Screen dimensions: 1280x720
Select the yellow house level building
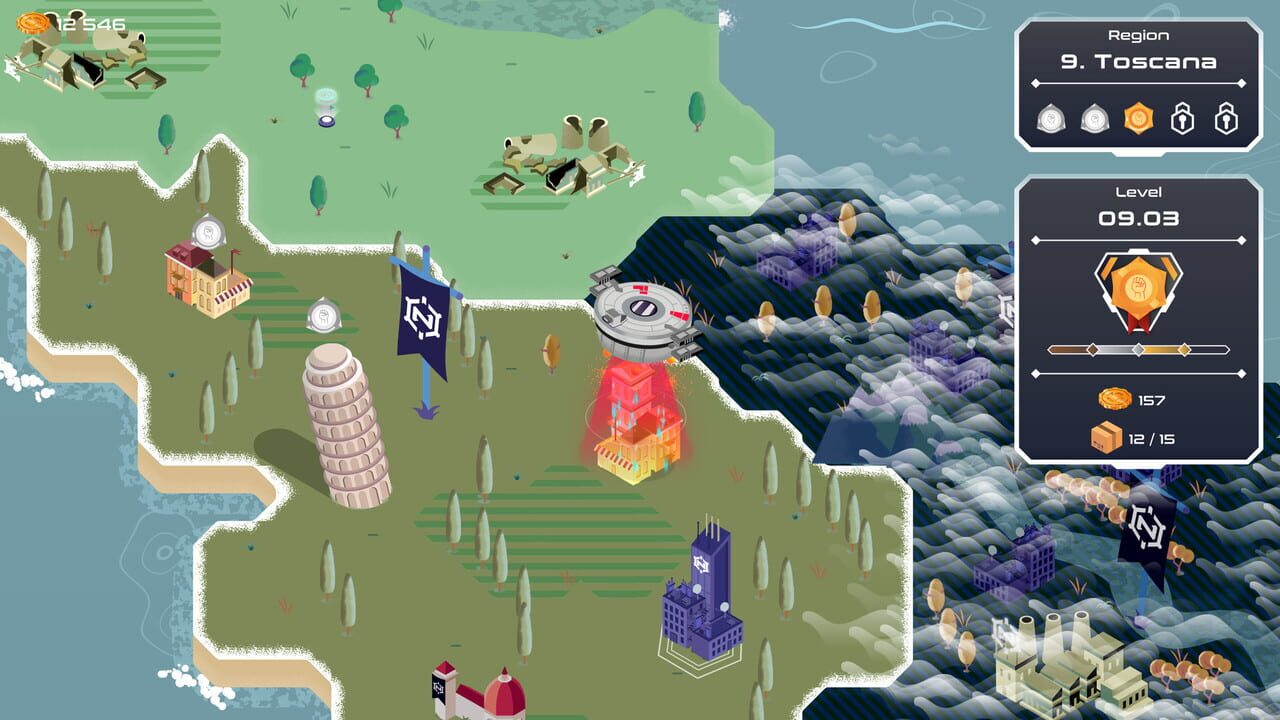pyautogui.click(x=206, y=280)
